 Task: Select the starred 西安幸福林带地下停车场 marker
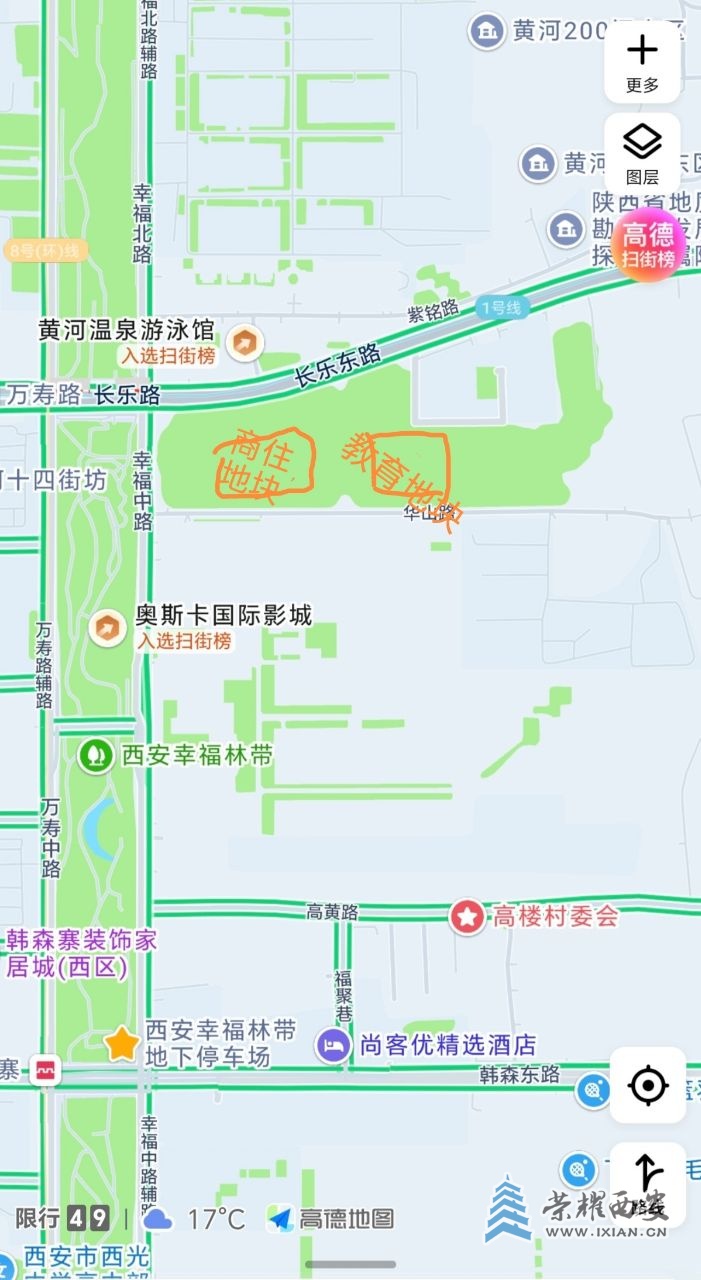tap(122, 1043)
